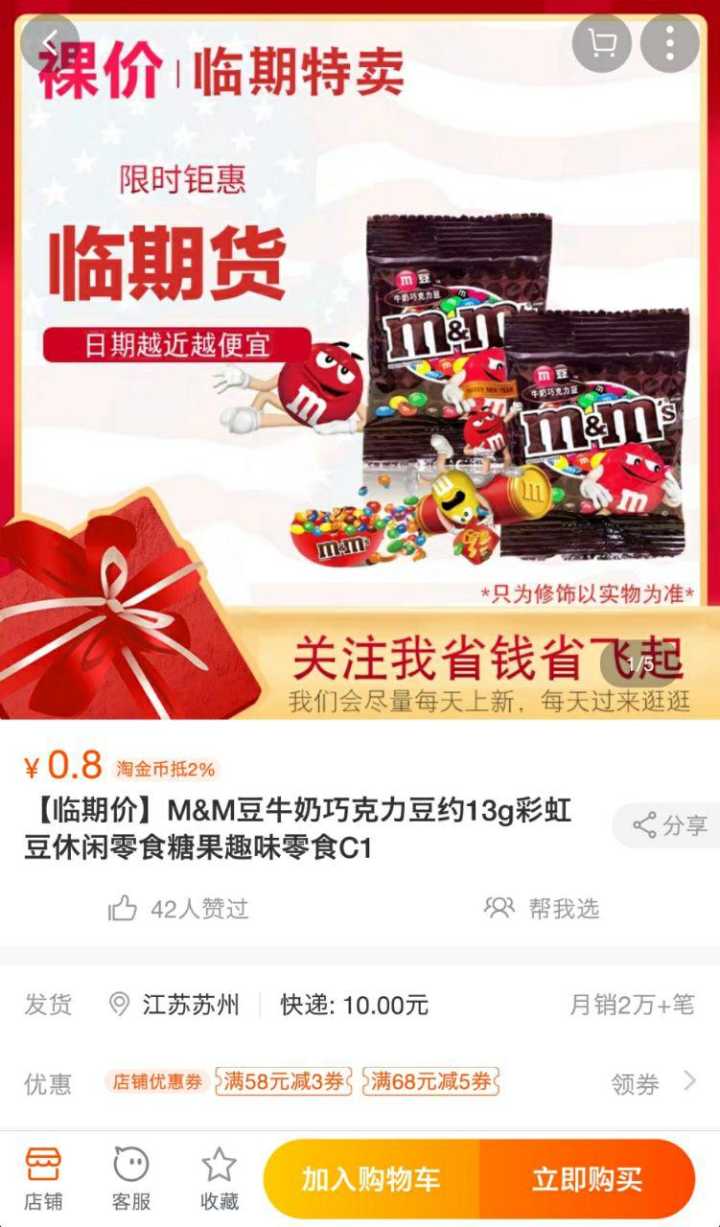
Task: Buy now with 立即购买
Action: (587, 1179)
